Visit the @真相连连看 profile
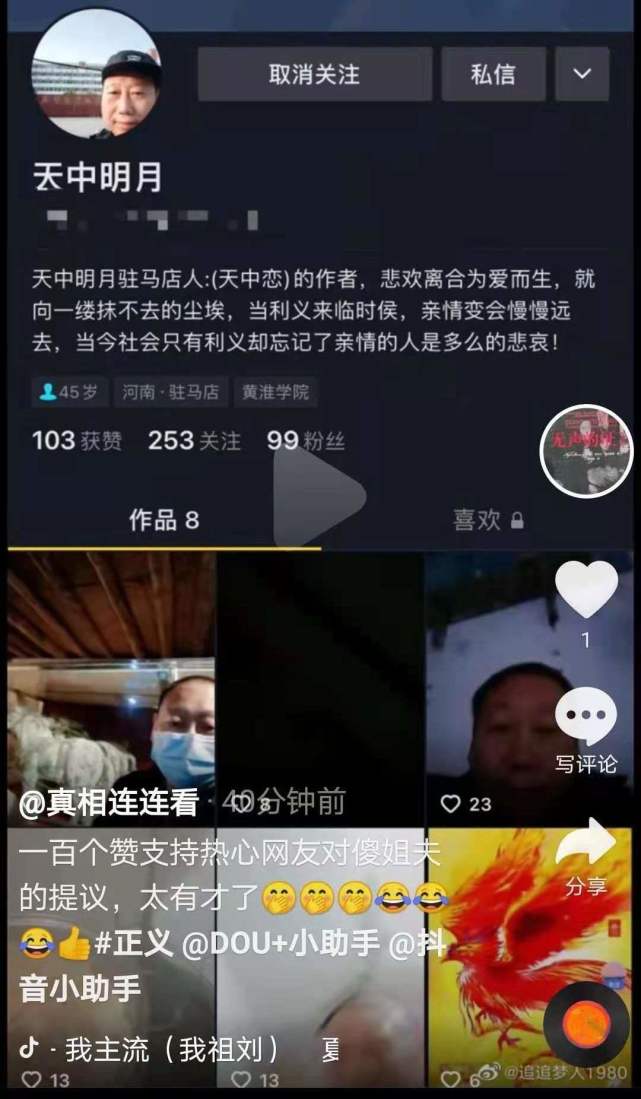The height and width of the screenshot is (1099, 641). point(108,802)
